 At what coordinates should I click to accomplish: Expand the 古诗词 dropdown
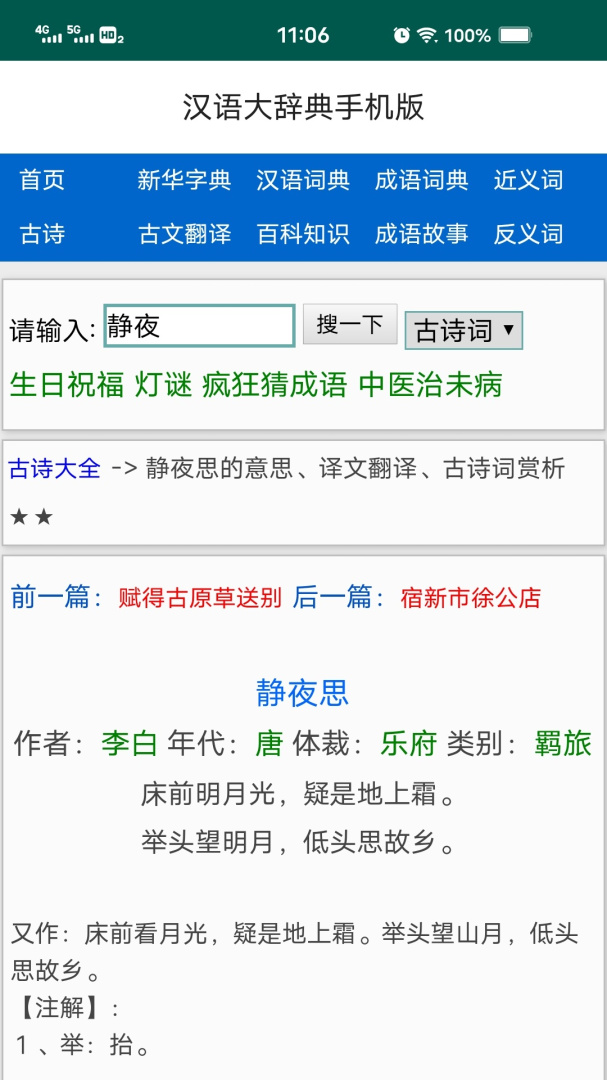click(x=464, y=330)
